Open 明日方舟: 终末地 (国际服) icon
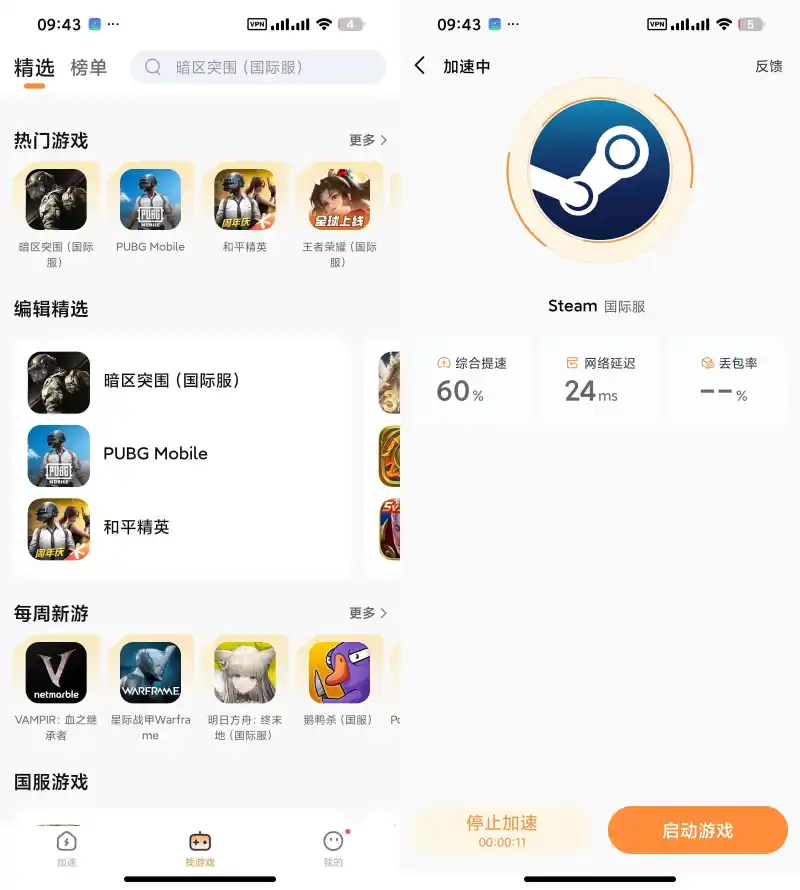800x890 pixels. [x=245, y=673]
